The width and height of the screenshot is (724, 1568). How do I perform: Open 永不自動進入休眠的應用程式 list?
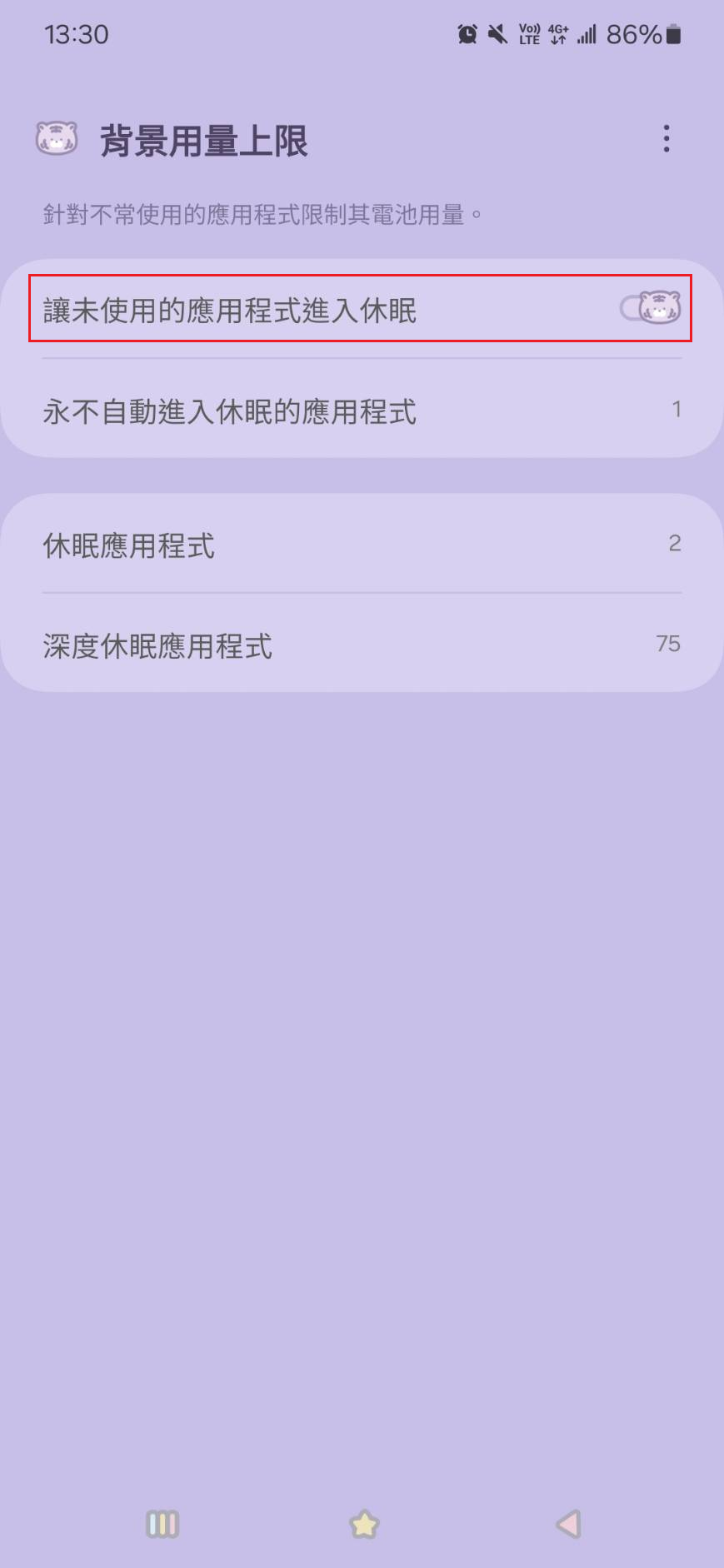click(x=362, y=409)
